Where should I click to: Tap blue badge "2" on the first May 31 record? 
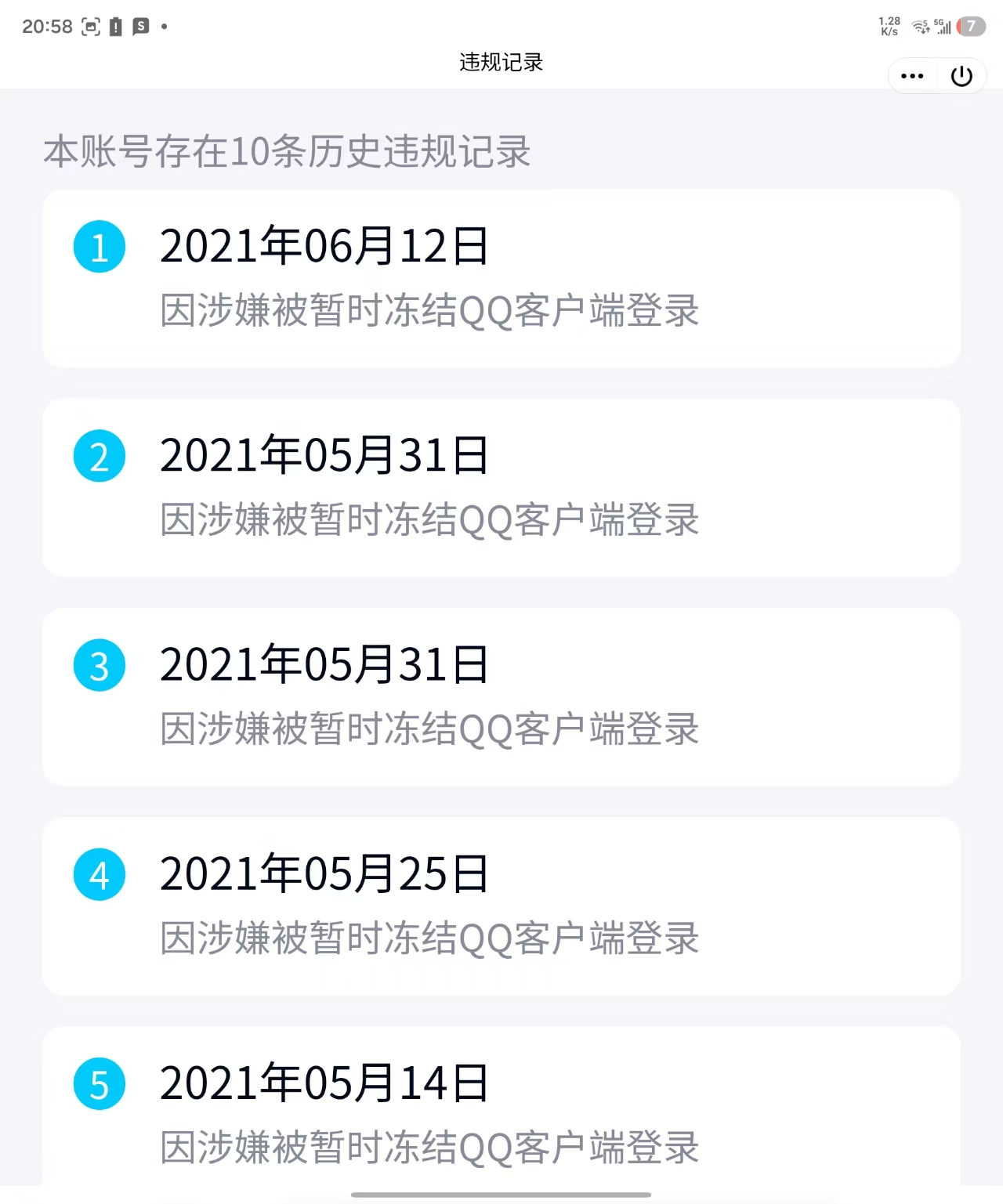pos(99,456)
